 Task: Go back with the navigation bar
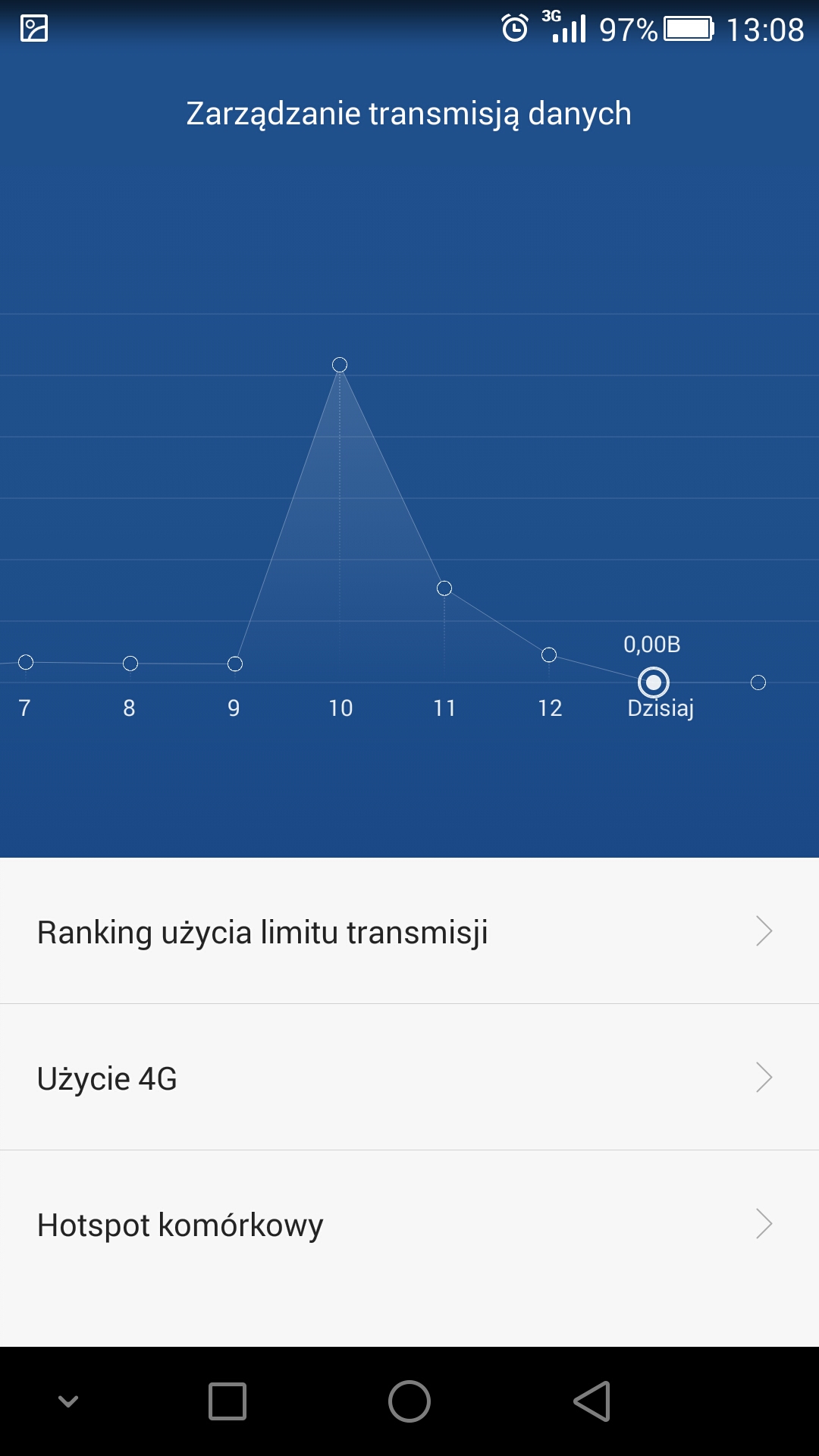(x=592, y=1401)
